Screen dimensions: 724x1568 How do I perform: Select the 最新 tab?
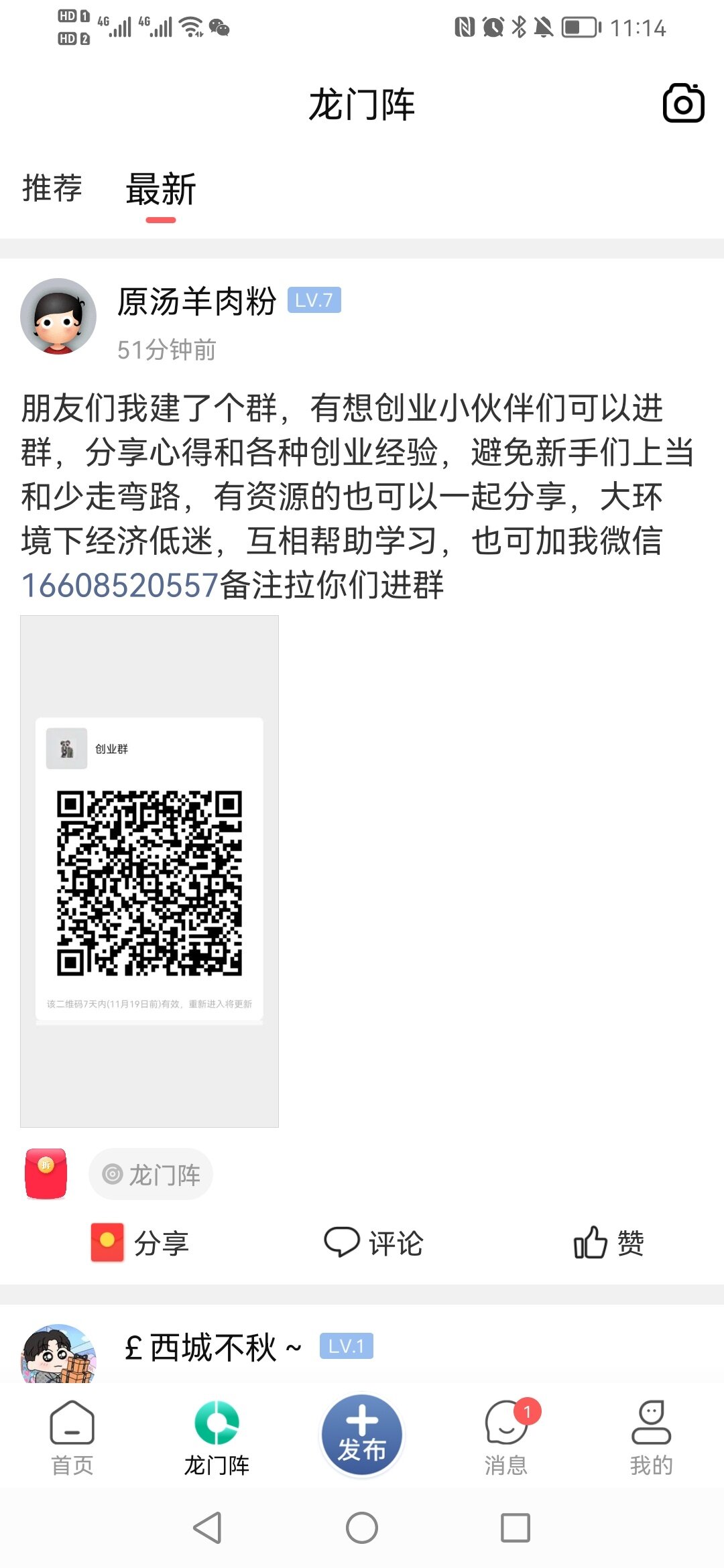161,190
